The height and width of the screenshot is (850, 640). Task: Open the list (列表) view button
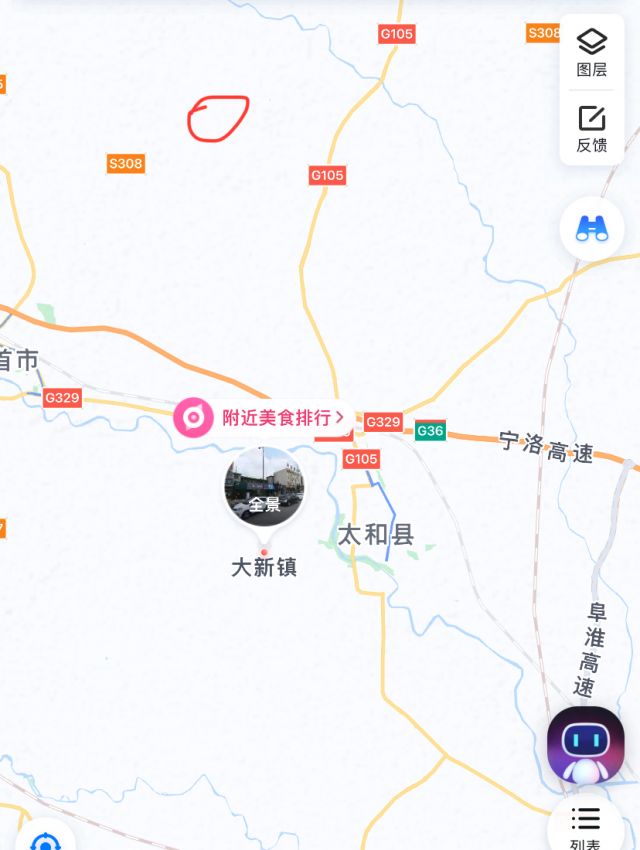pos(586,826)
